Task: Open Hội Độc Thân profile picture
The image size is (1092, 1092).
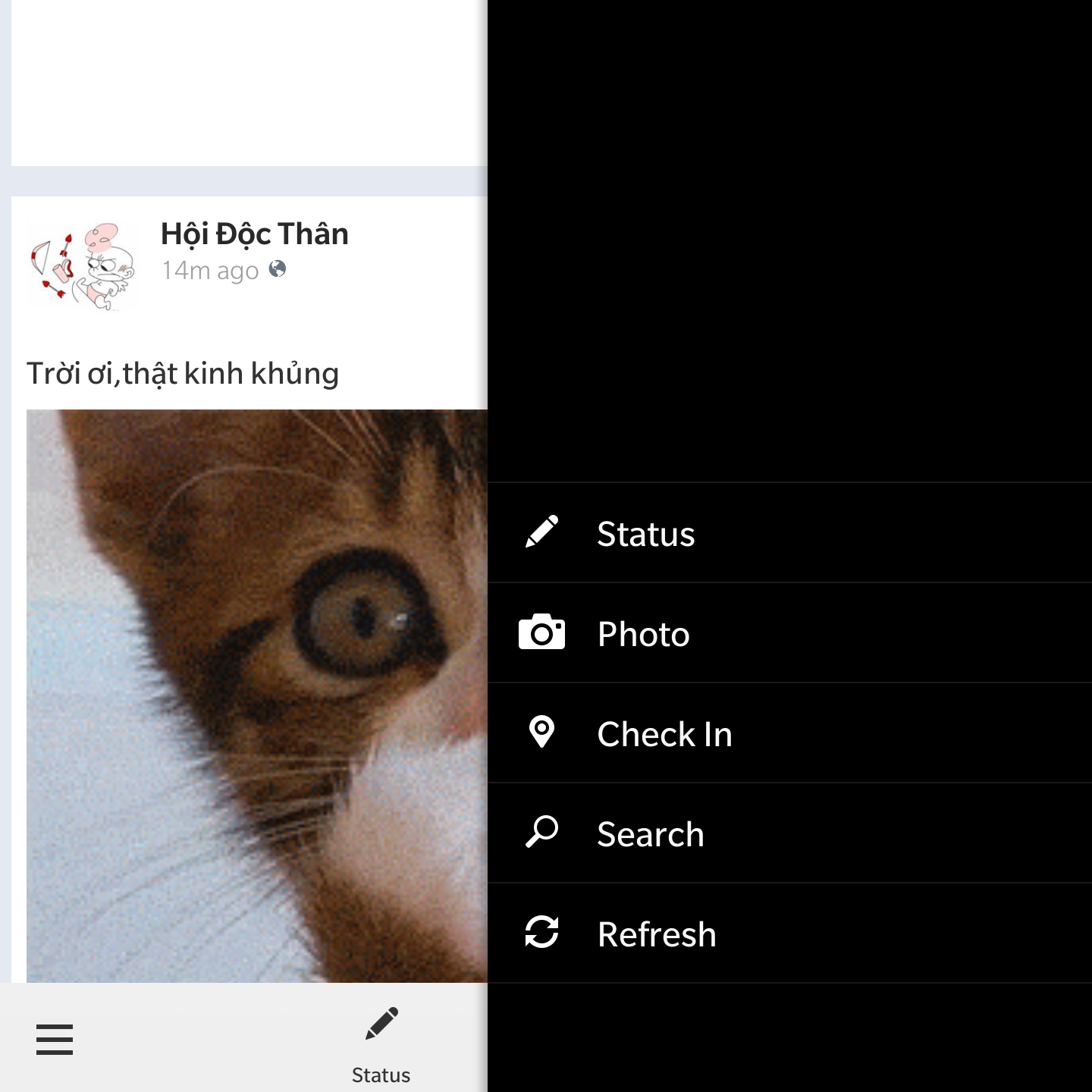Action: (83, 266)
